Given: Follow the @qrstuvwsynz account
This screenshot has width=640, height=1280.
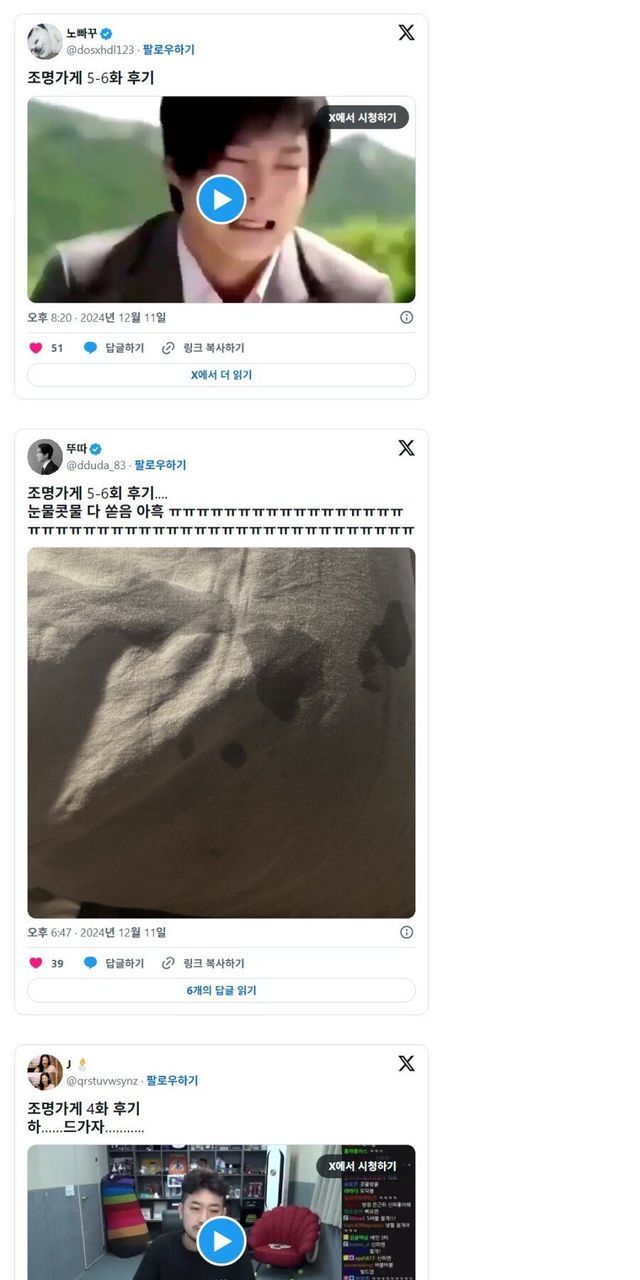Looking at the screenshot, I should point(172,1081).
